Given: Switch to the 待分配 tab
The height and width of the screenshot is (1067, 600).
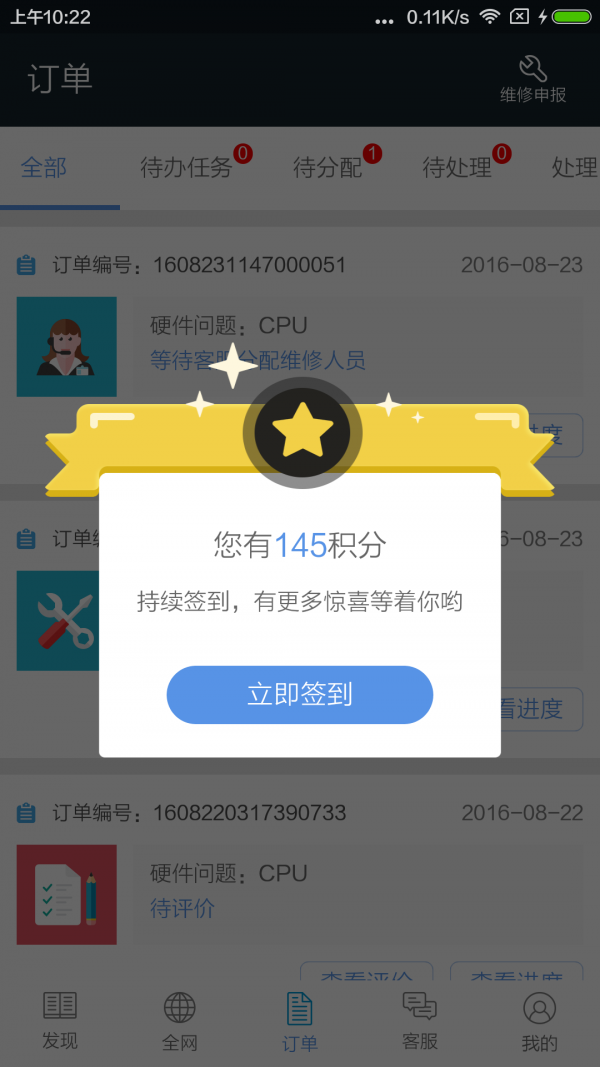Looking at the screenshot, I should pos(328,167).
